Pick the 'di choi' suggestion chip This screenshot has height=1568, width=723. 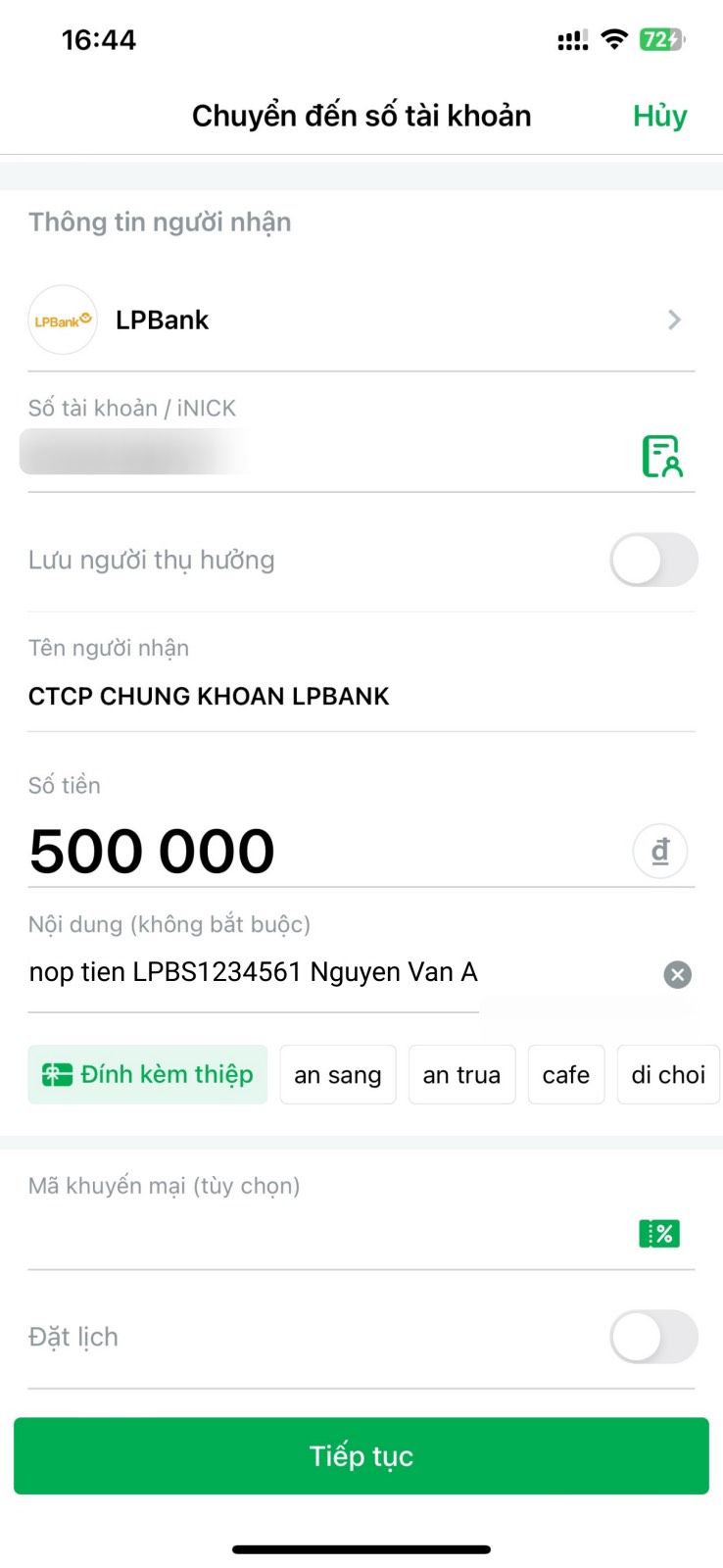pos(668,1075)
